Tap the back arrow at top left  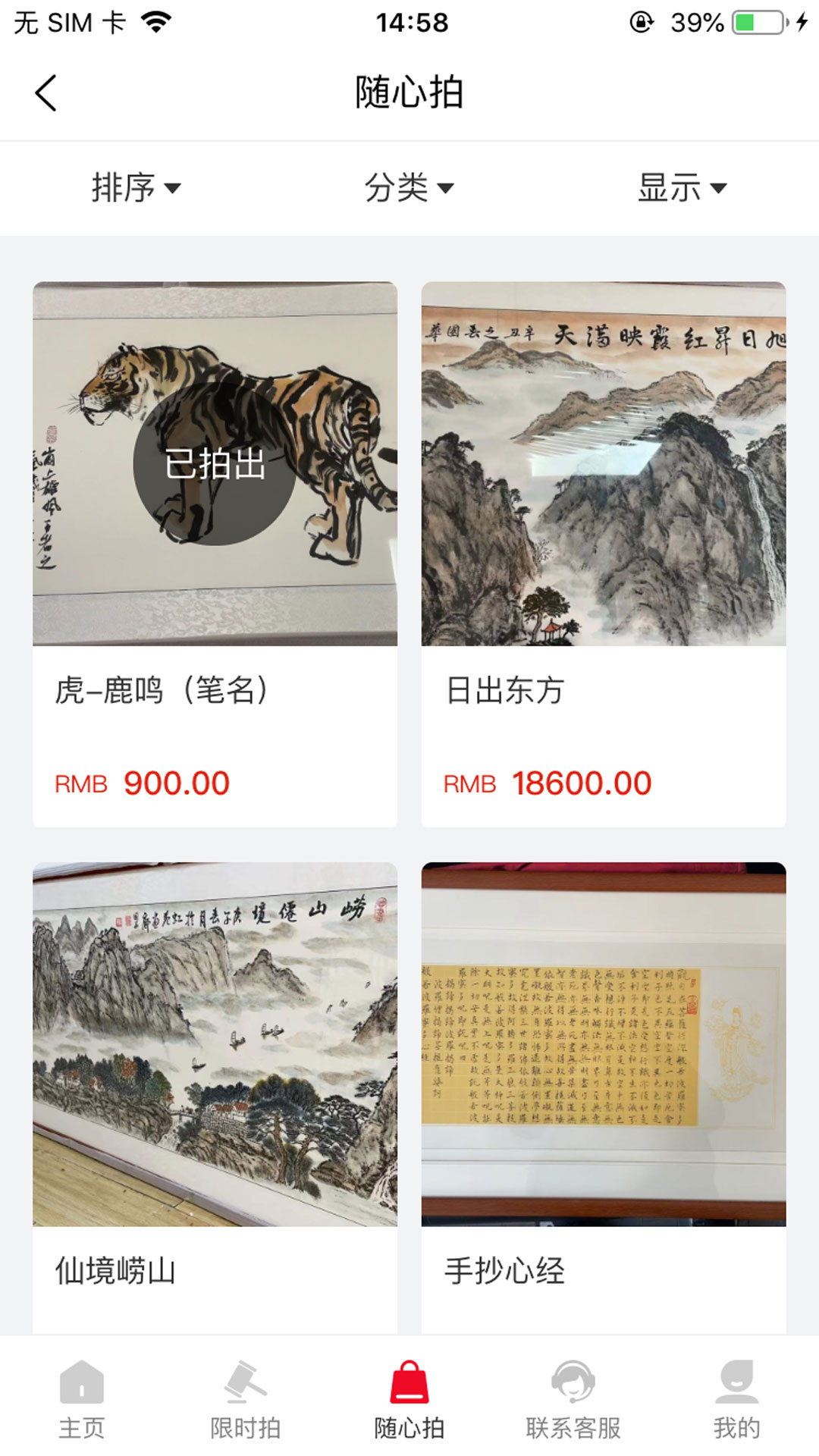coord(47,93)
